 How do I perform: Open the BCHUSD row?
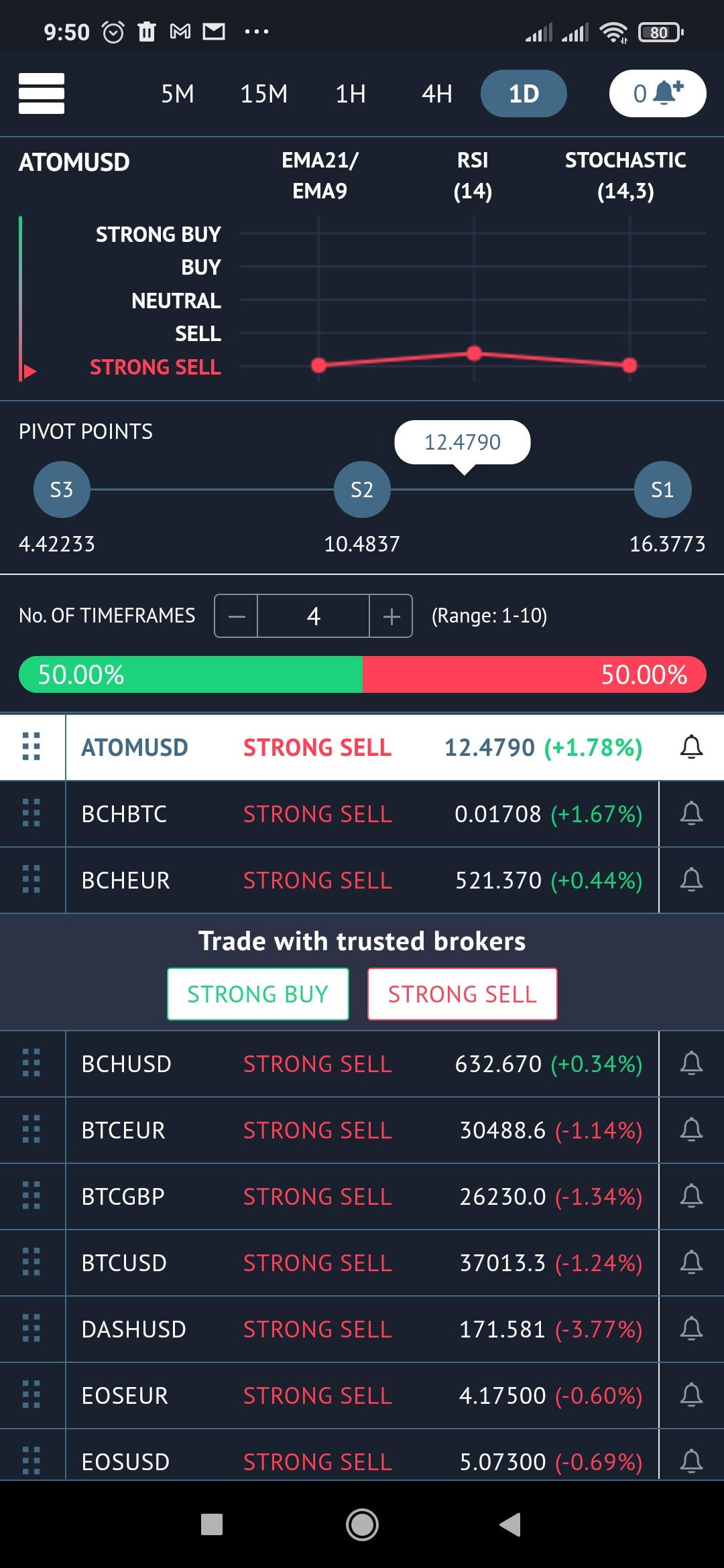(x=362, y=1064)
